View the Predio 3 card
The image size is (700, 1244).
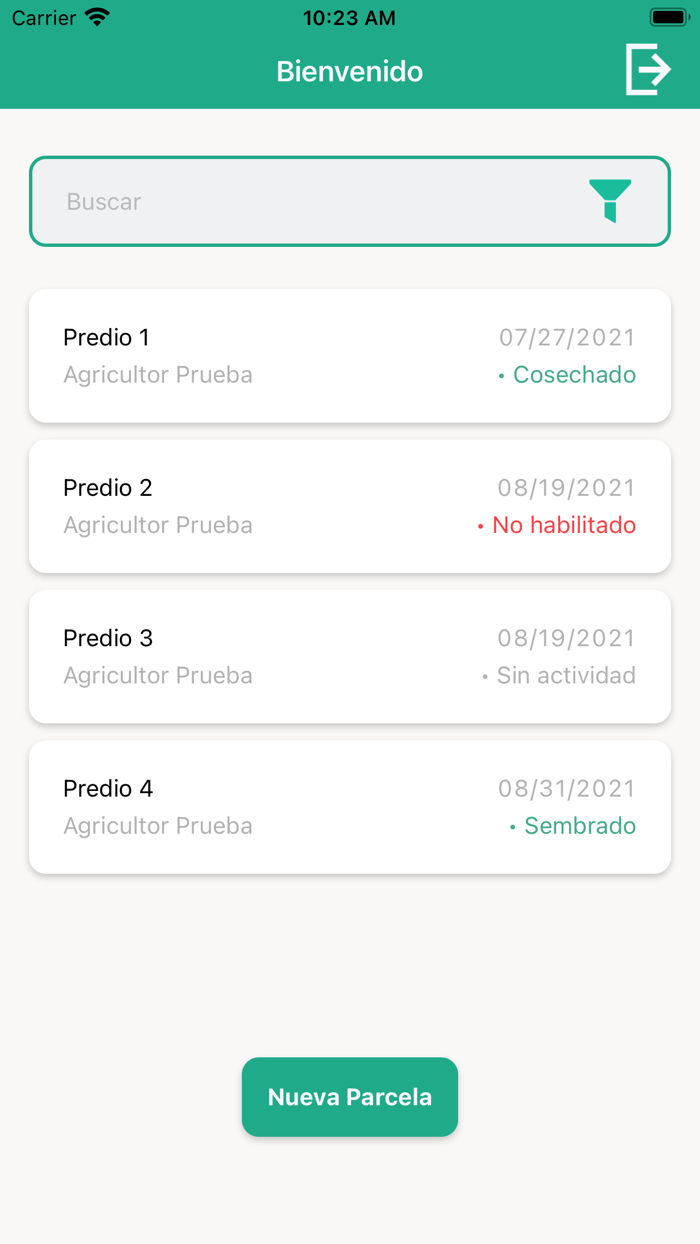click(349, 656)
